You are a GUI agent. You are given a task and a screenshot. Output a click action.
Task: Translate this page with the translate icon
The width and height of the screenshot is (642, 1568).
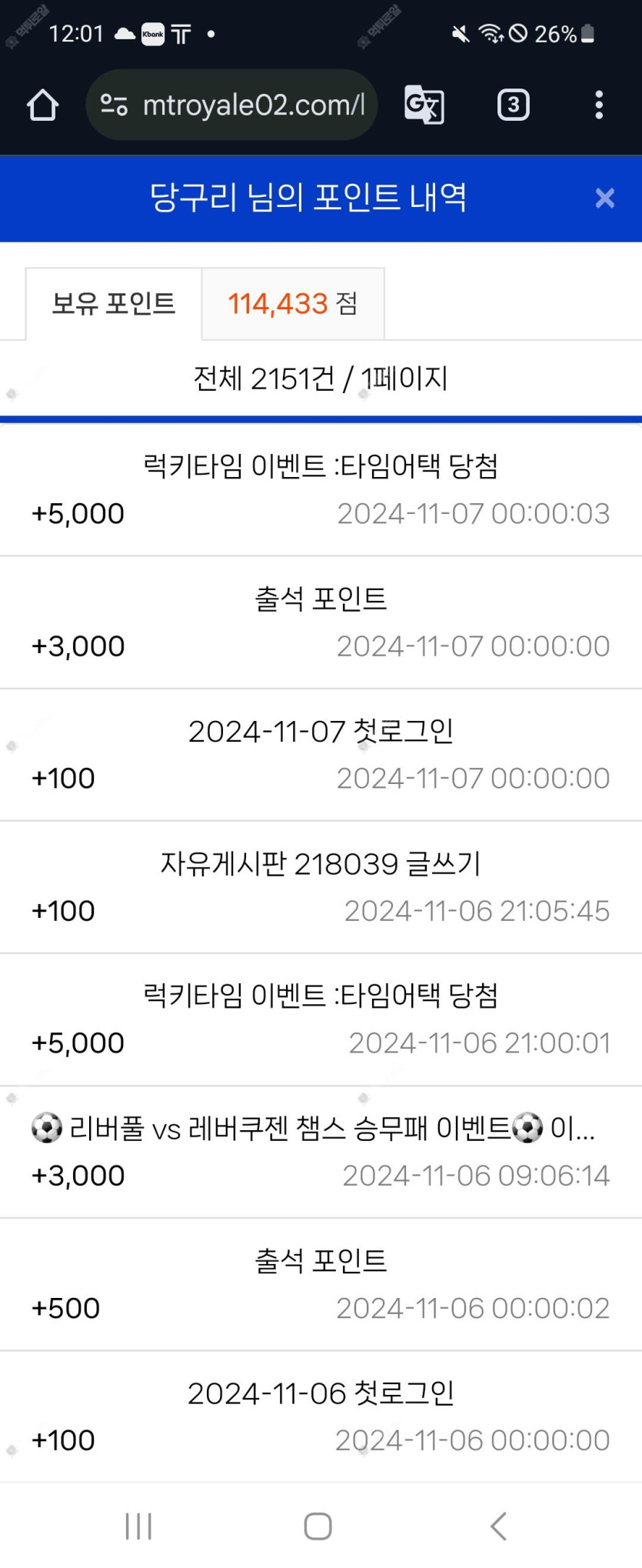coord(424,105)
